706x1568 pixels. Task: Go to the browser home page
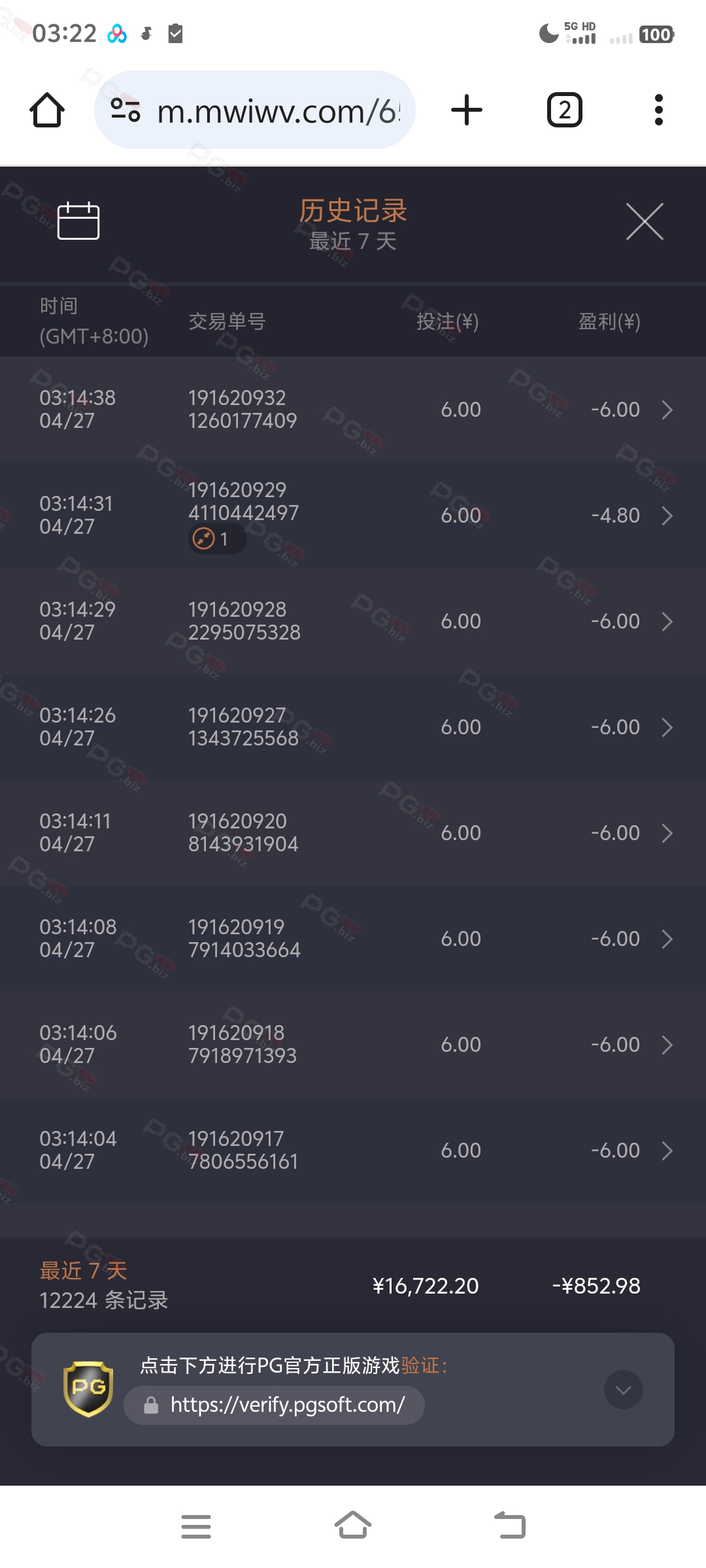pos(47,110)
